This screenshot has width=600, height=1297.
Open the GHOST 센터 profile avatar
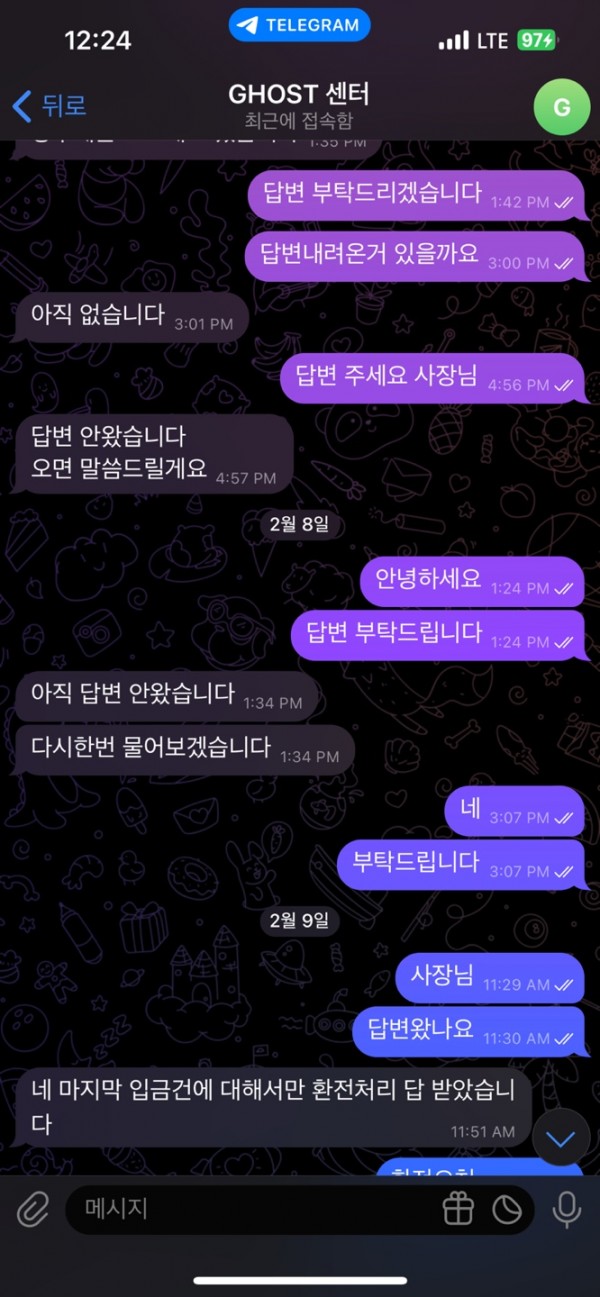click(562, 106)
